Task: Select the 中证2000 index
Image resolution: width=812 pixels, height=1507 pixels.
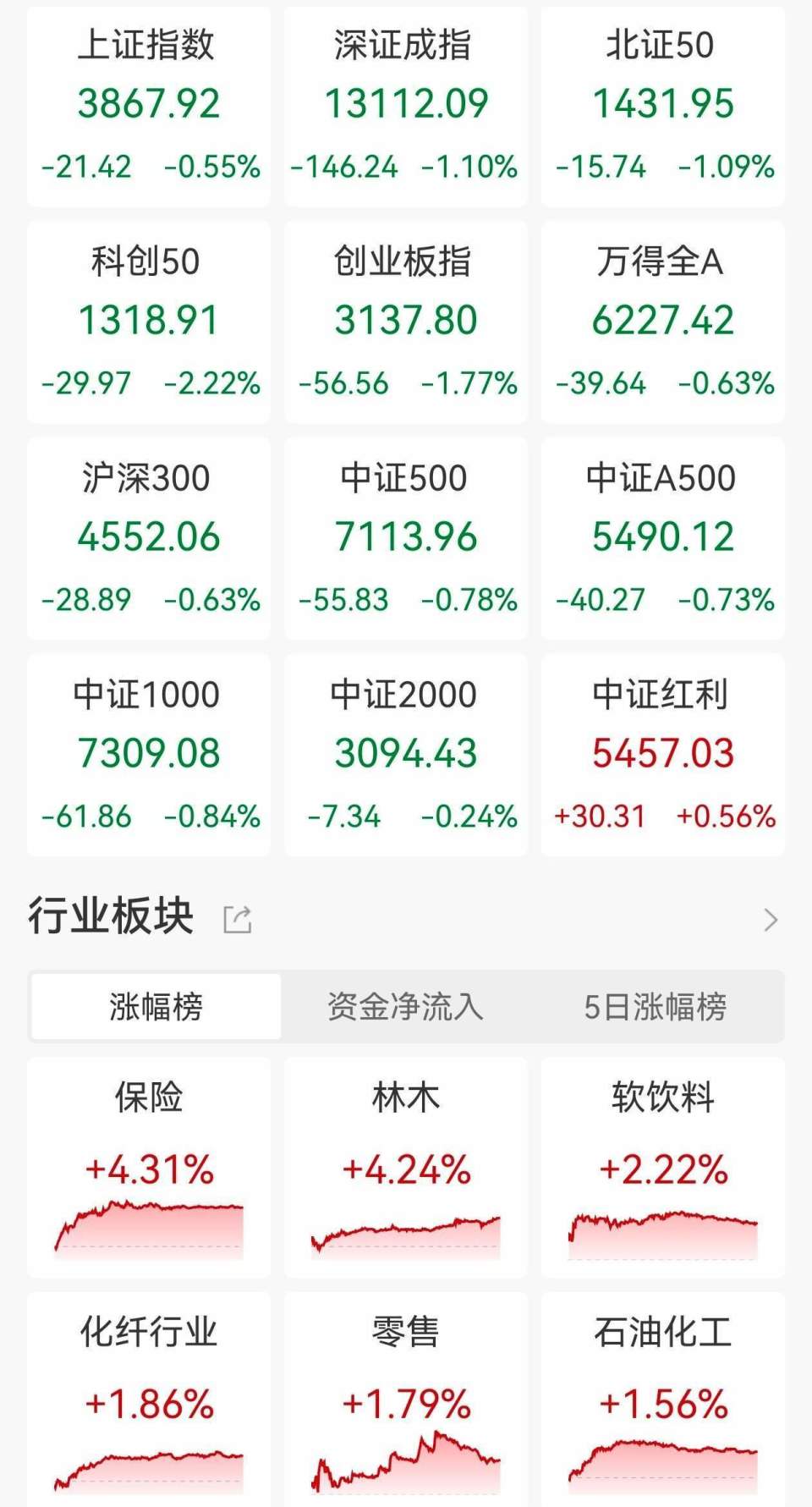Action: click(406, 753)
